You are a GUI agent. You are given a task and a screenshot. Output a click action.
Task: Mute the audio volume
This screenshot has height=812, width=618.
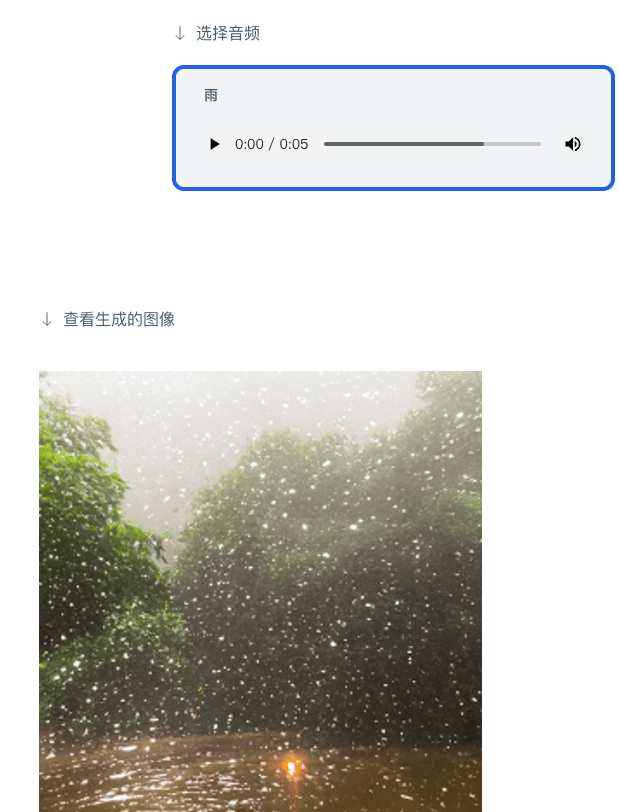(x=573, y=144)
